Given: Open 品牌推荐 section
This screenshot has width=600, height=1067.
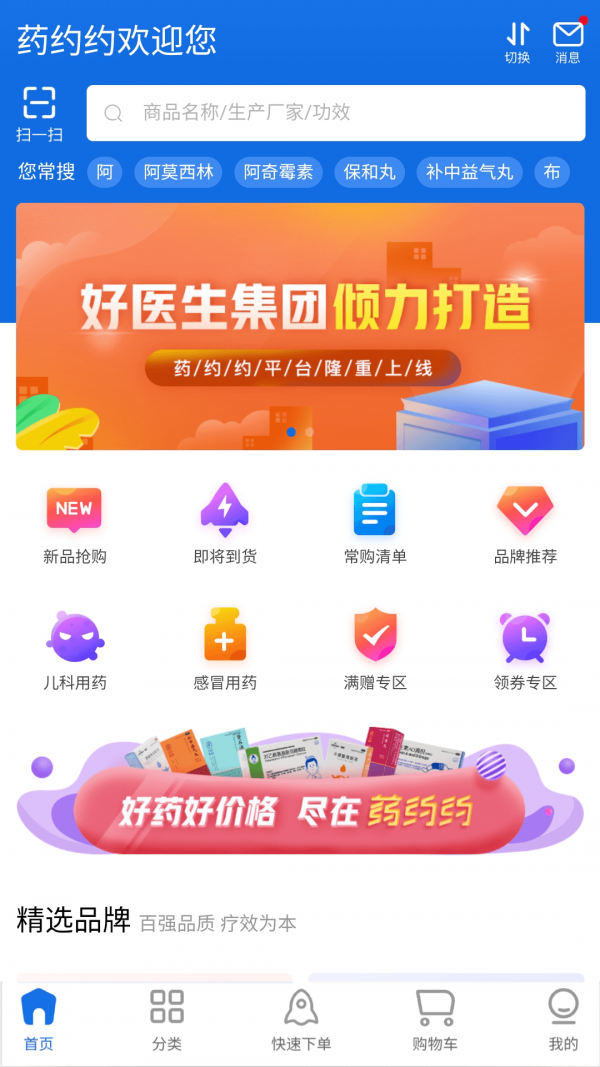Looking at the screenshot, I should click(x=525, y=524).
